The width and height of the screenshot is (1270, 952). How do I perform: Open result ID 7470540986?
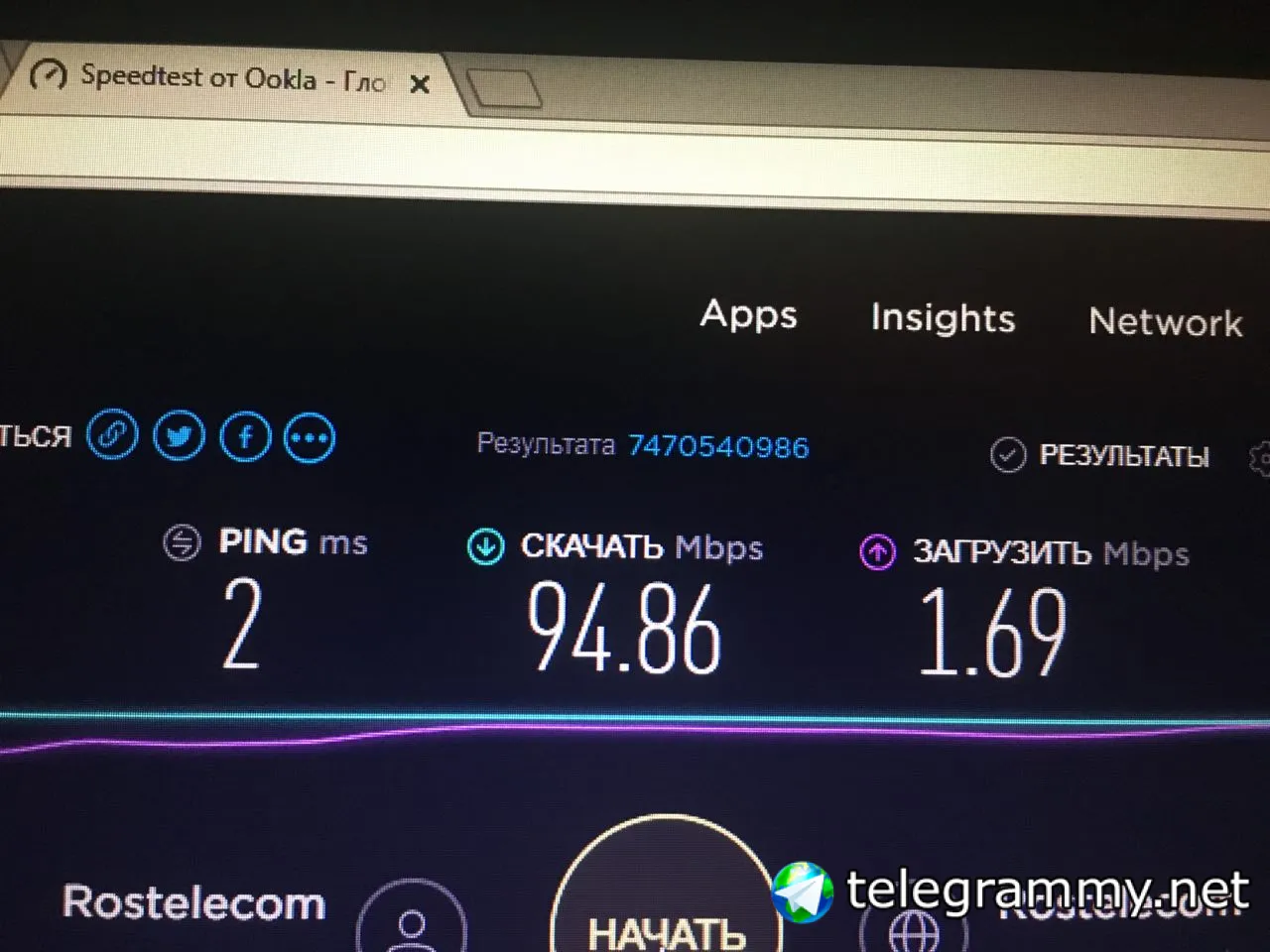click(x=718, y=447)
